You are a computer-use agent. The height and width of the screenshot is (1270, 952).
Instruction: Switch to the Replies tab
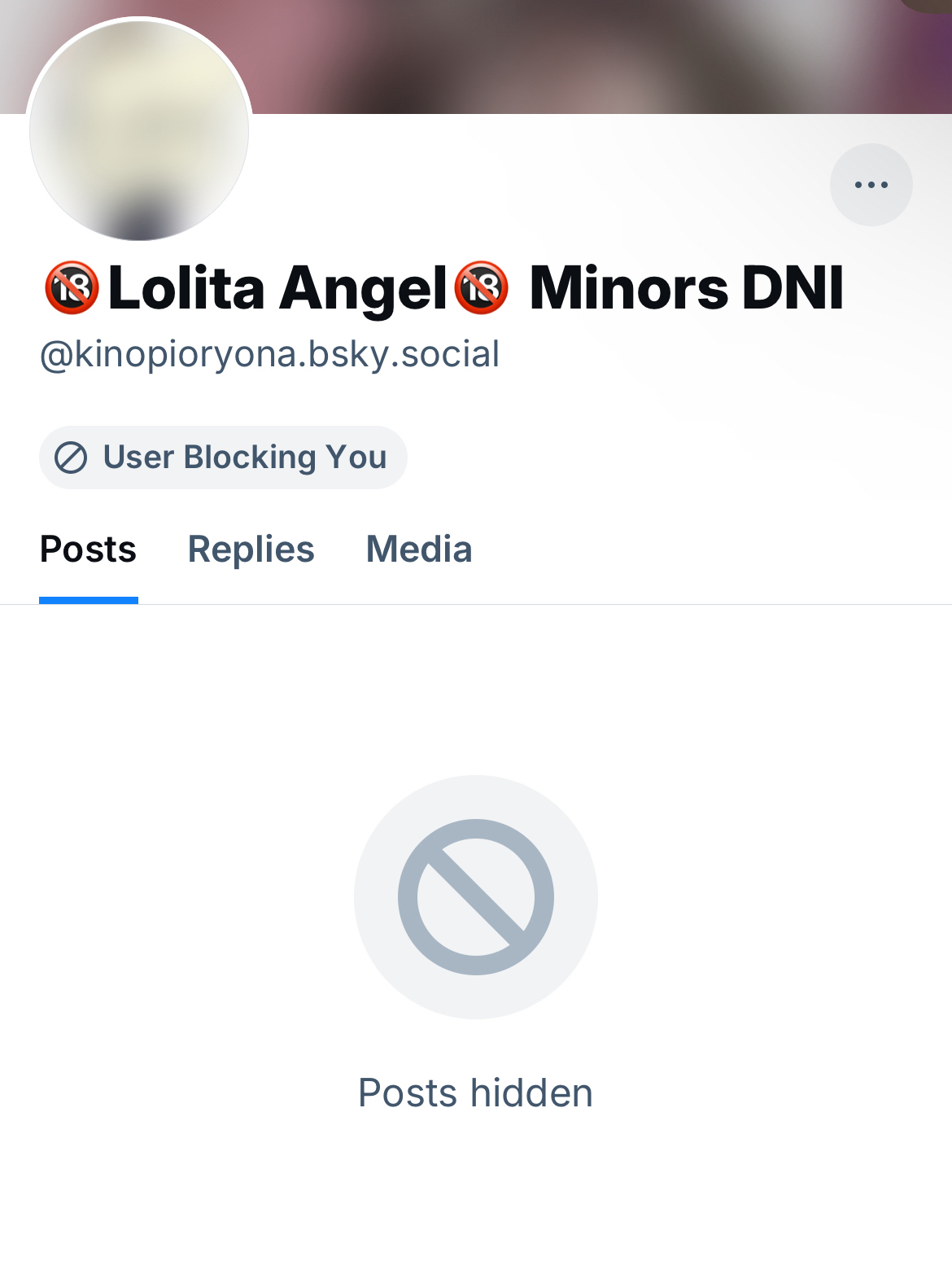[251, 550]
